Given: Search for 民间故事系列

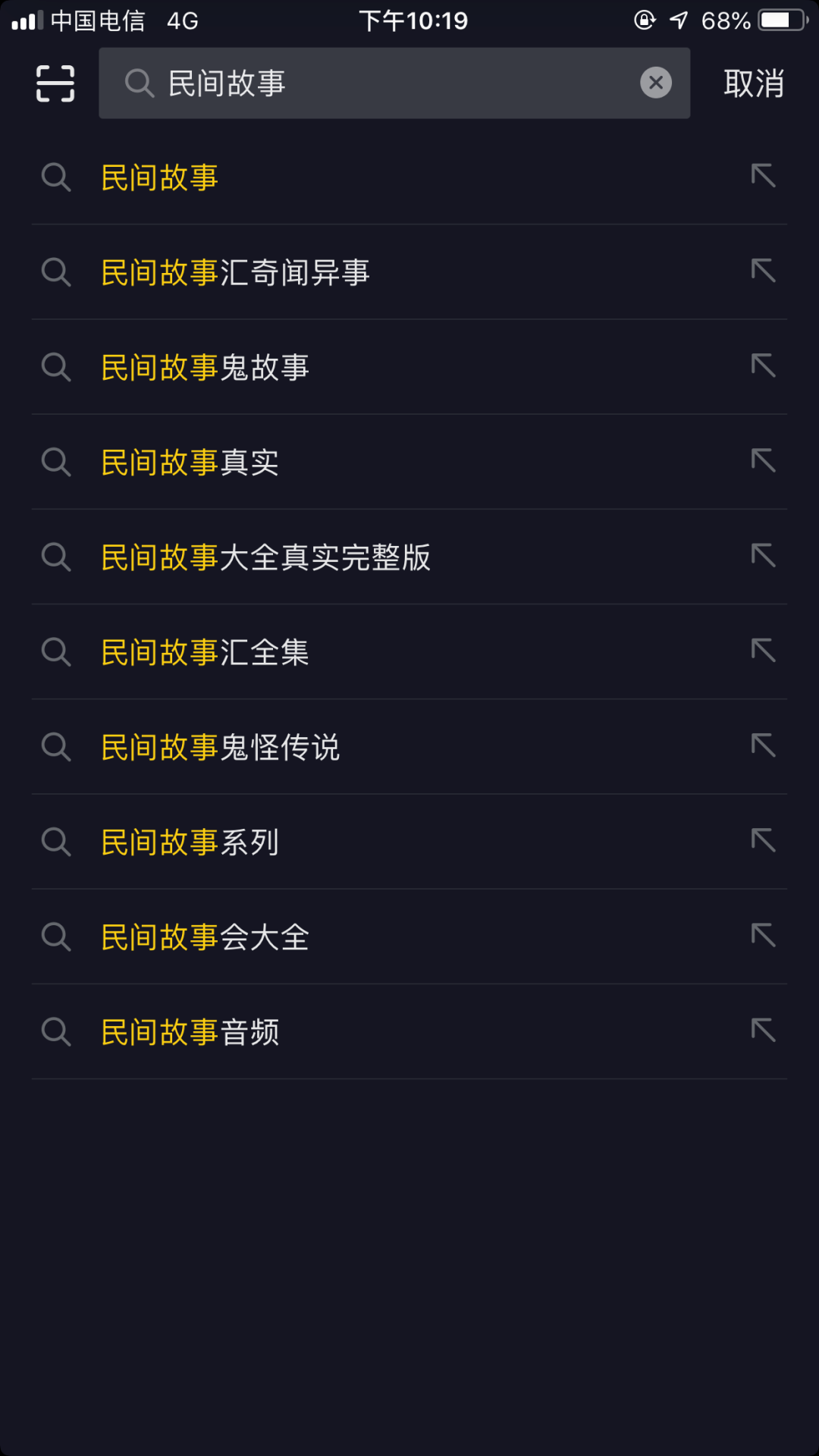Looking at the screenshot, I should (x=190, y=842).
